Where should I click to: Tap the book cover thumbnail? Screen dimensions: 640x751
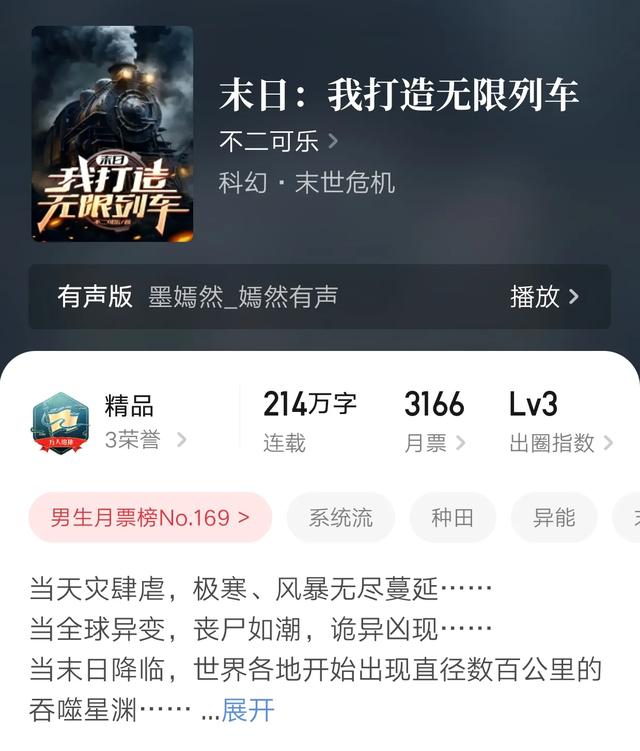click(x=112, y=134)
